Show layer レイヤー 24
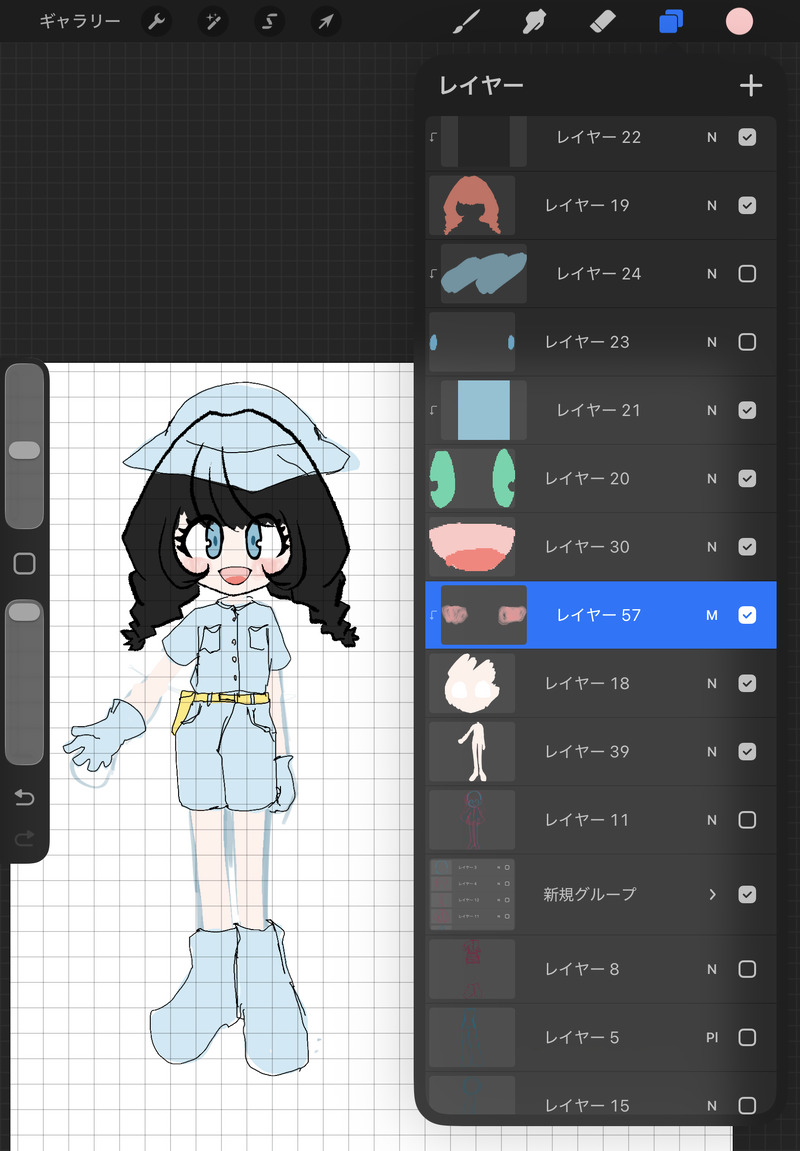The width and height of the screenshot is (800, 1151). 747,274
